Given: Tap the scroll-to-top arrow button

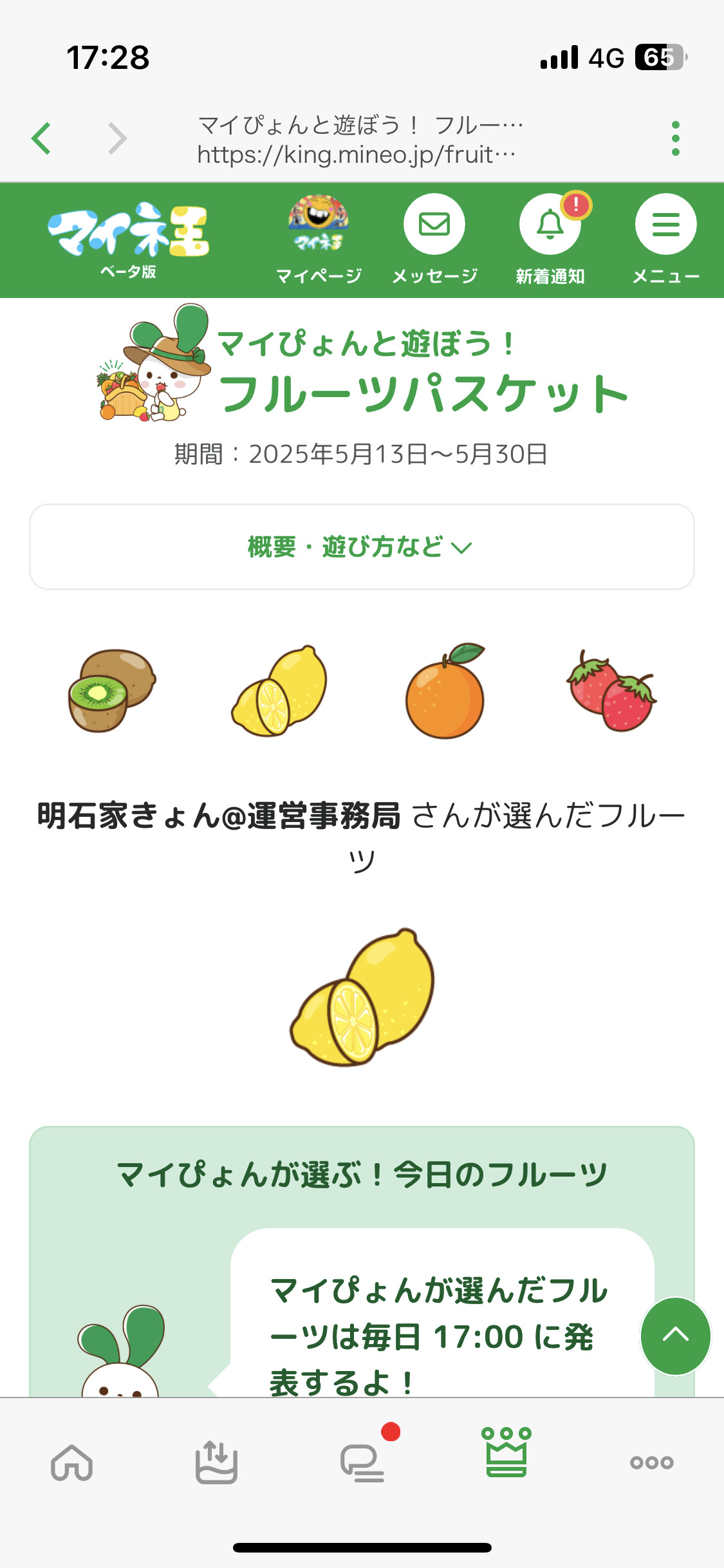Looking at the screenshot, I should pyautogui.click(x=675, y=1336).
